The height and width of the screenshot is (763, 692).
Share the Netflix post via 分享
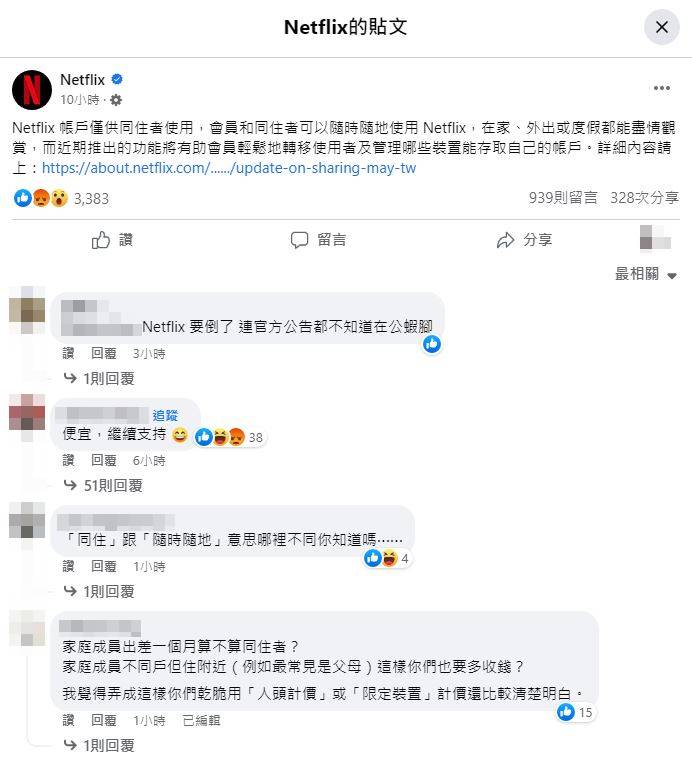click(x=524, y=240)
